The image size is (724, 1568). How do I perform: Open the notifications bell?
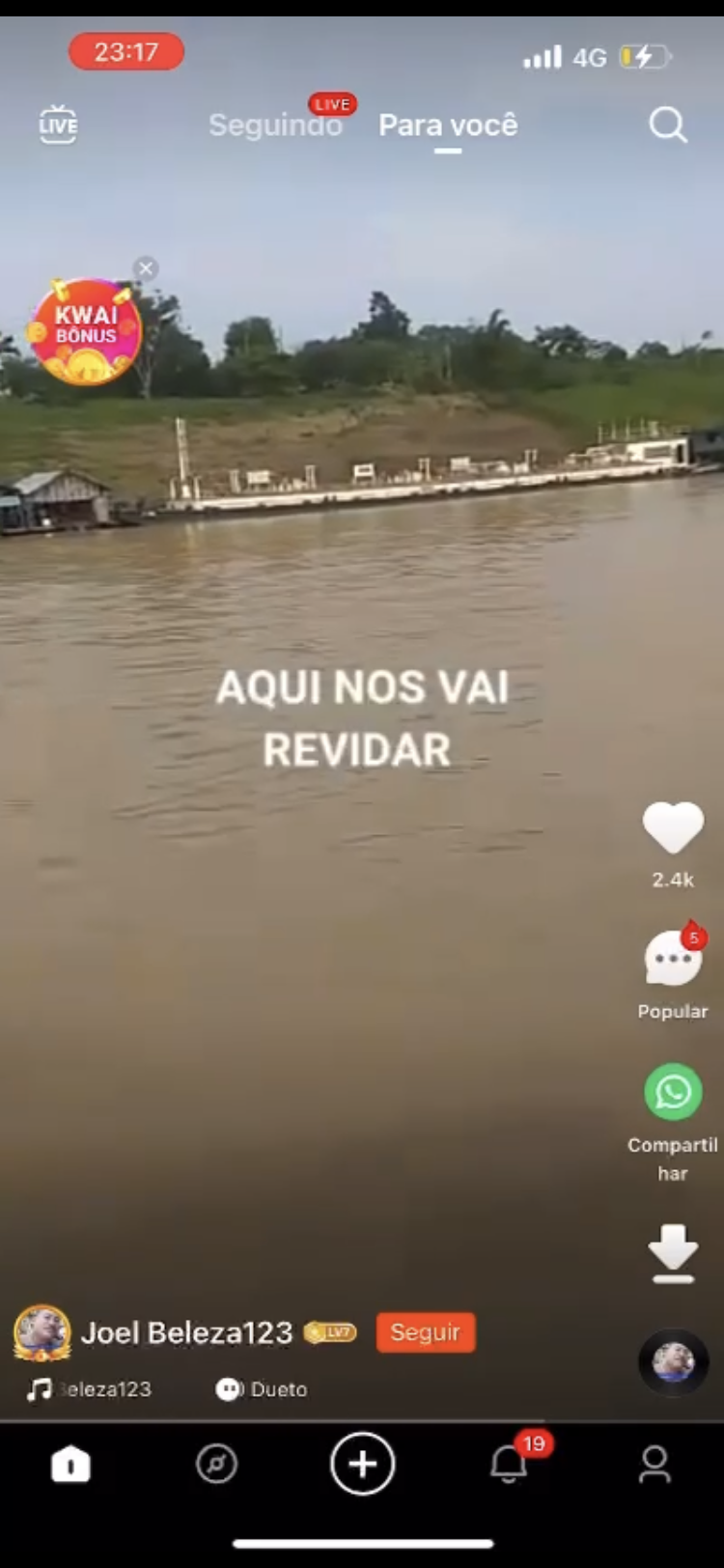point(509,1465)
